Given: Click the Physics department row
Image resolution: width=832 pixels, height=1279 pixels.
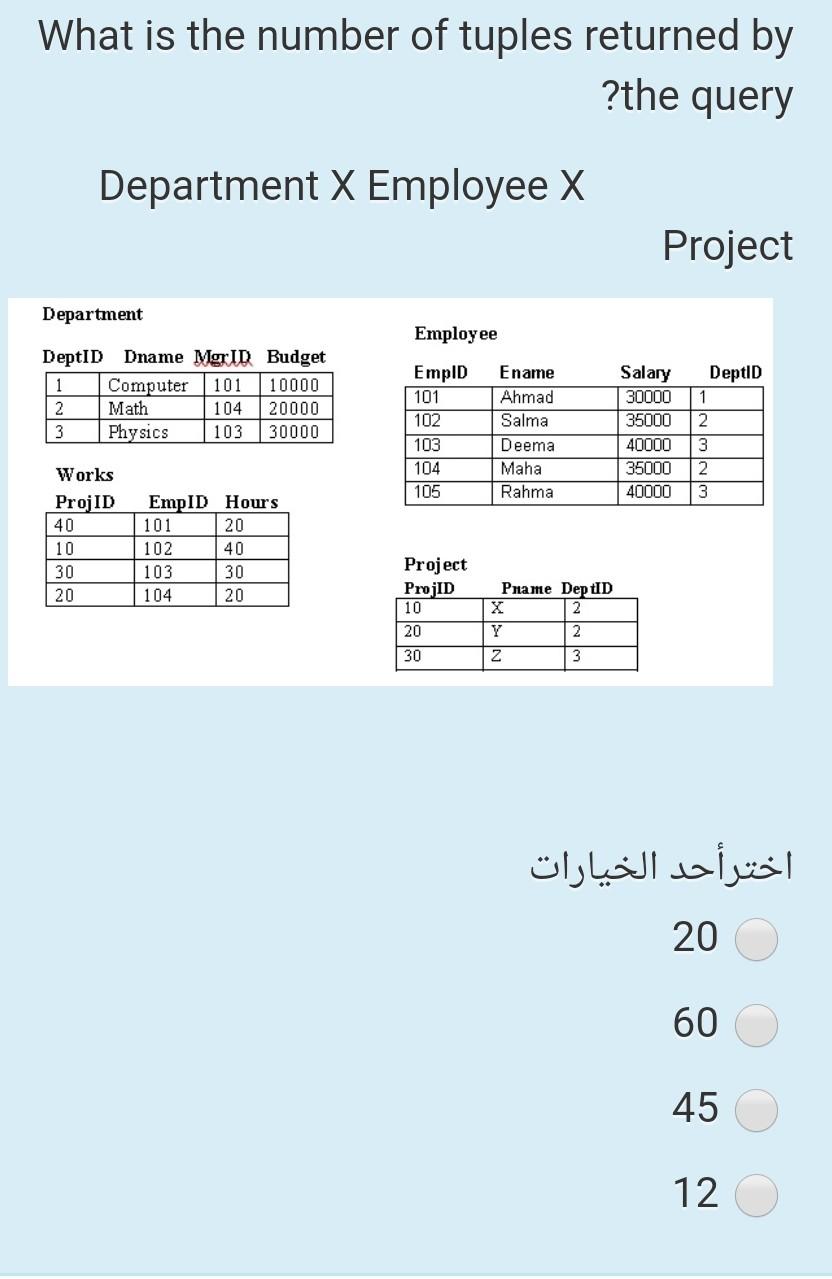Looking at the screenshot, I should click(150, 432).
